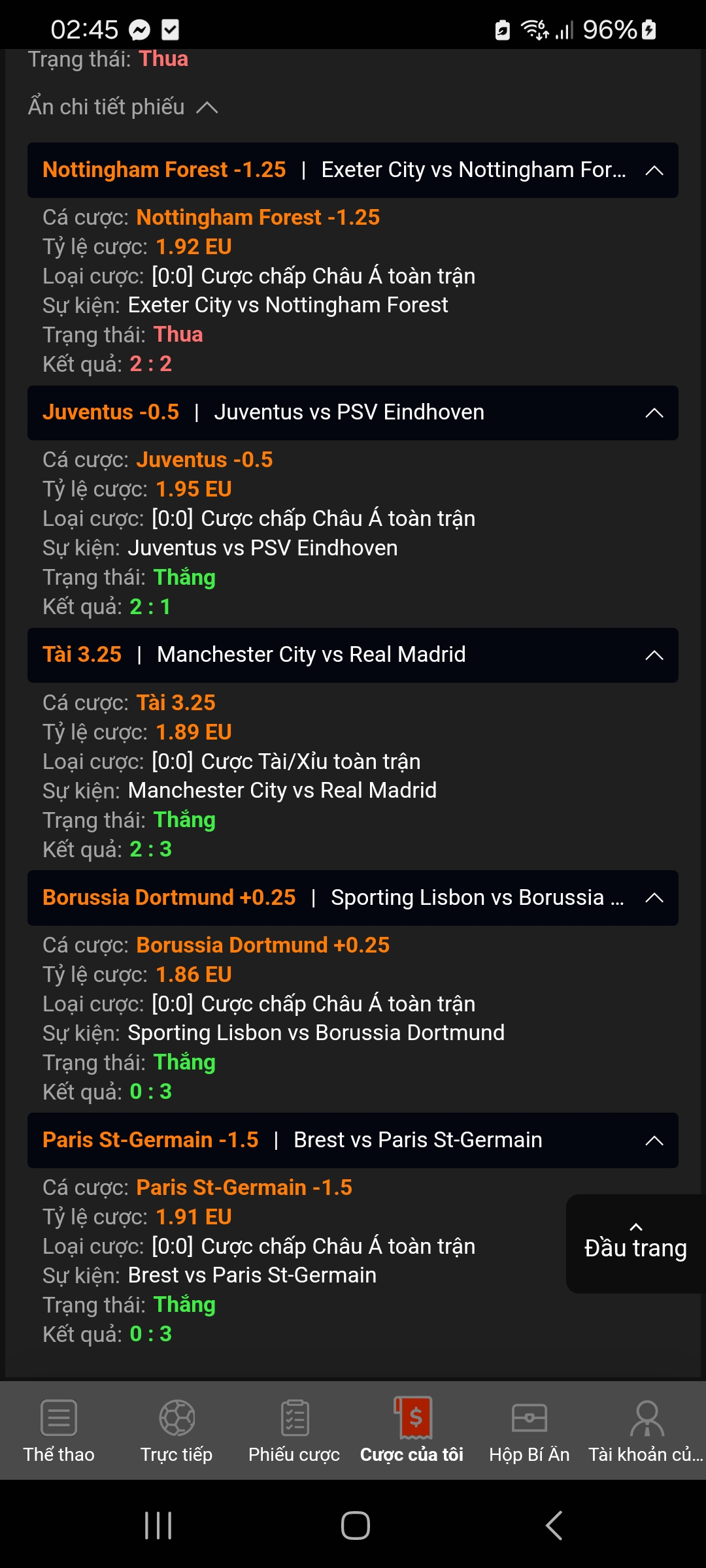Viewport: 706px width, 1568px height.
Task: Tap the system back button
Action: [554, 1526]
